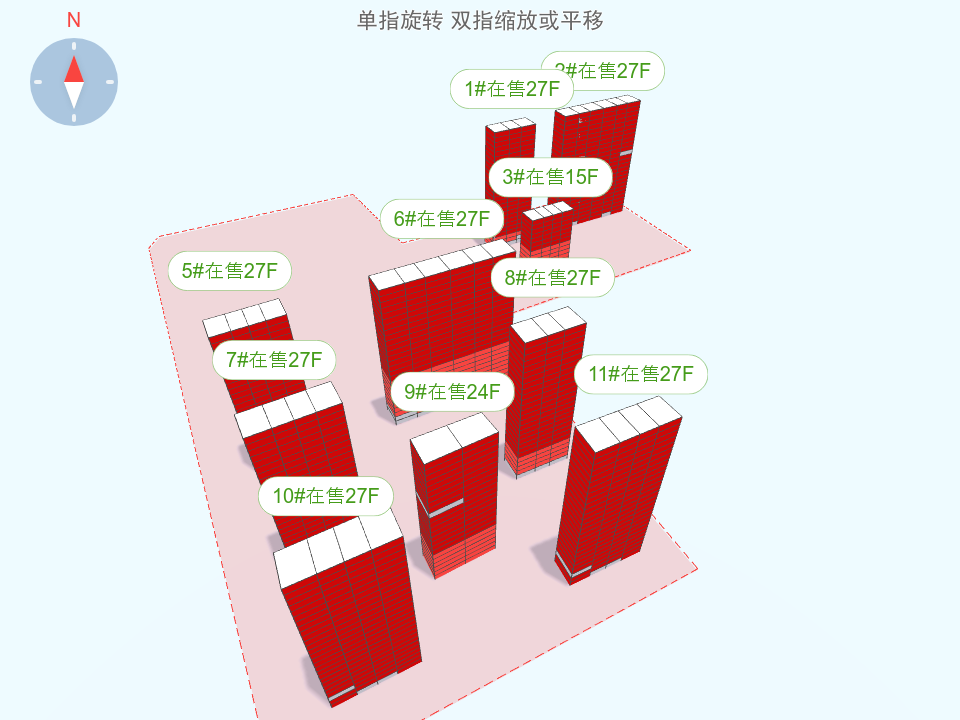Select building 1# label, on sale, 27F
The image size is (960, 720).
click(x=511, y=89)
